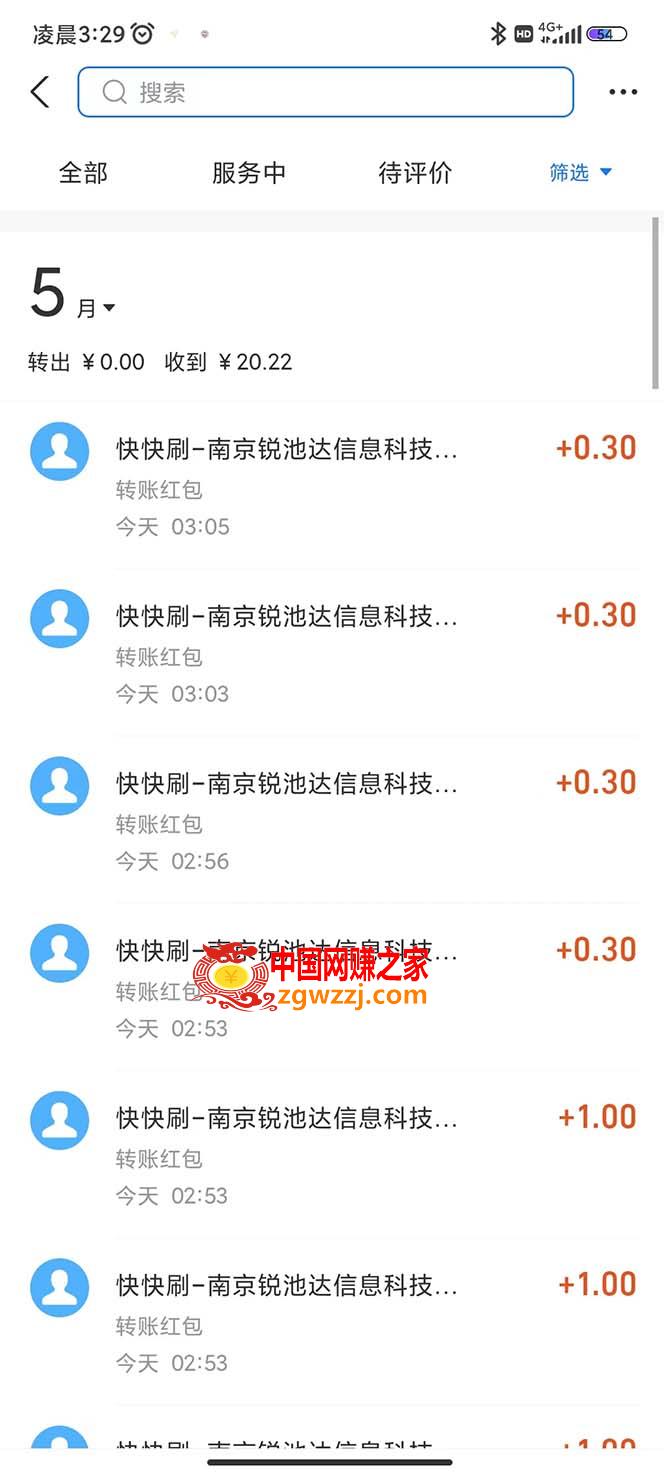Open the +0.30 transaction at 03:03

[332, 653]
